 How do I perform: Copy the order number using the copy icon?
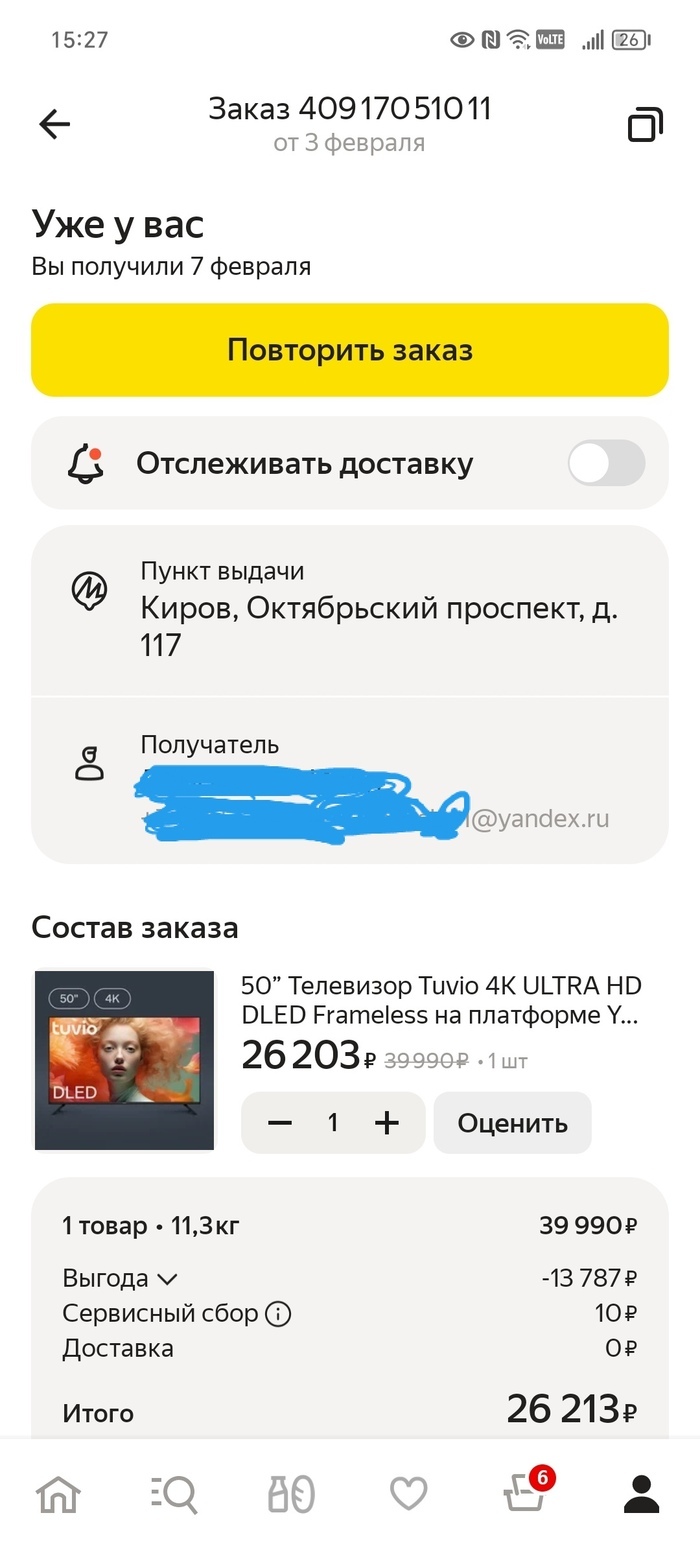coord(645,125)
